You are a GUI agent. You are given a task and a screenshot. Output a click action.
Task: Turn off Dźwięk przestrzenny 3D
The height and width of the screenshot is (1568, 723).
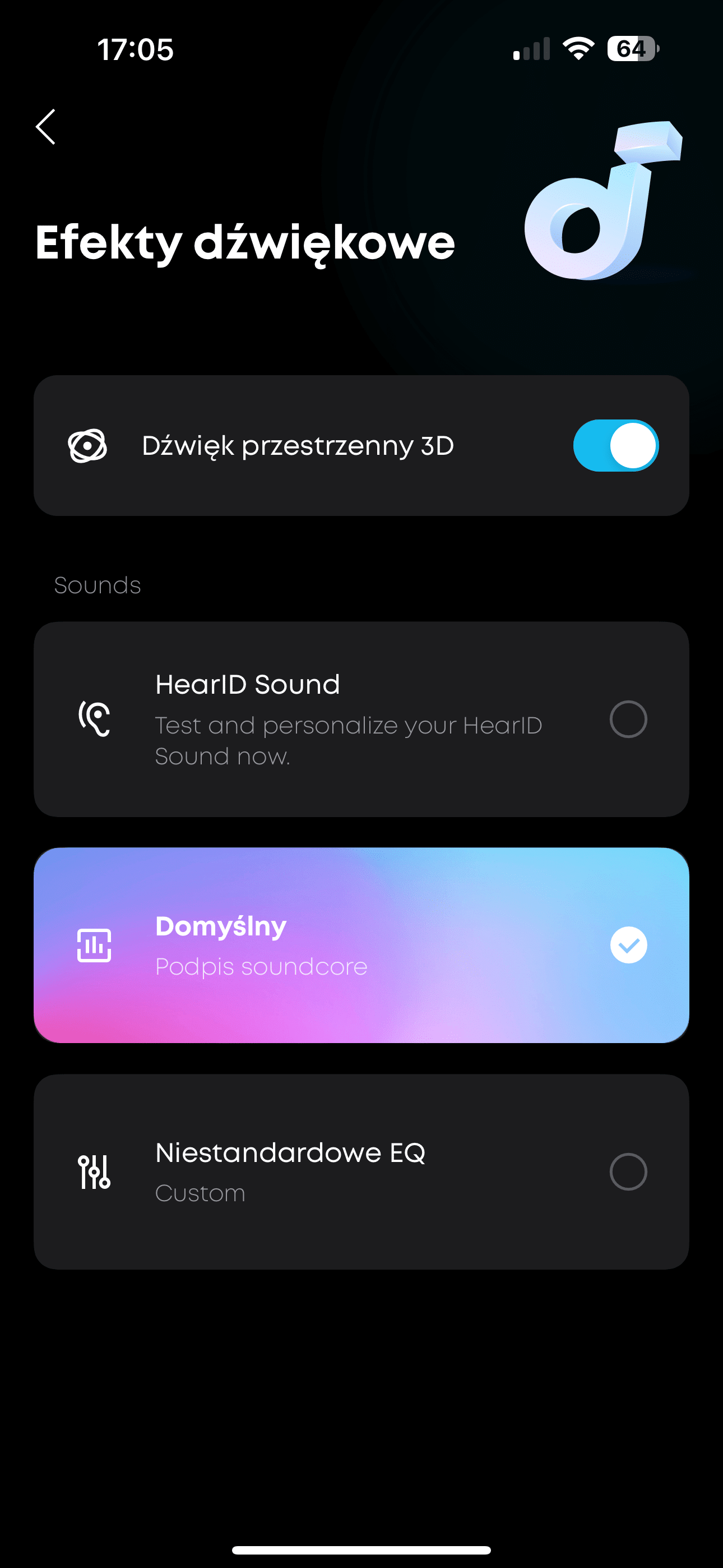pyautogui.click(x=615, y=446)
